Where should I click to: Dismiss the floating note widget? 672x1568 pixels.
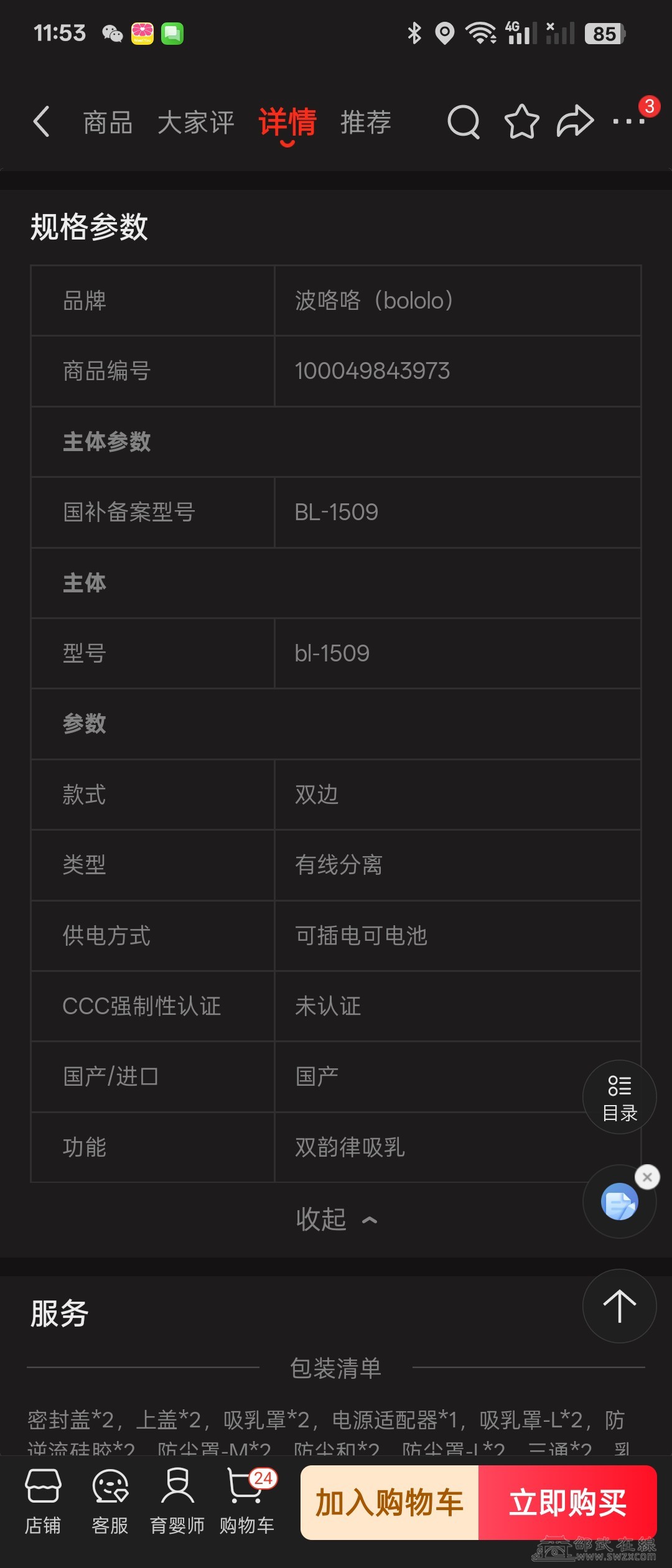(647, 1177)
